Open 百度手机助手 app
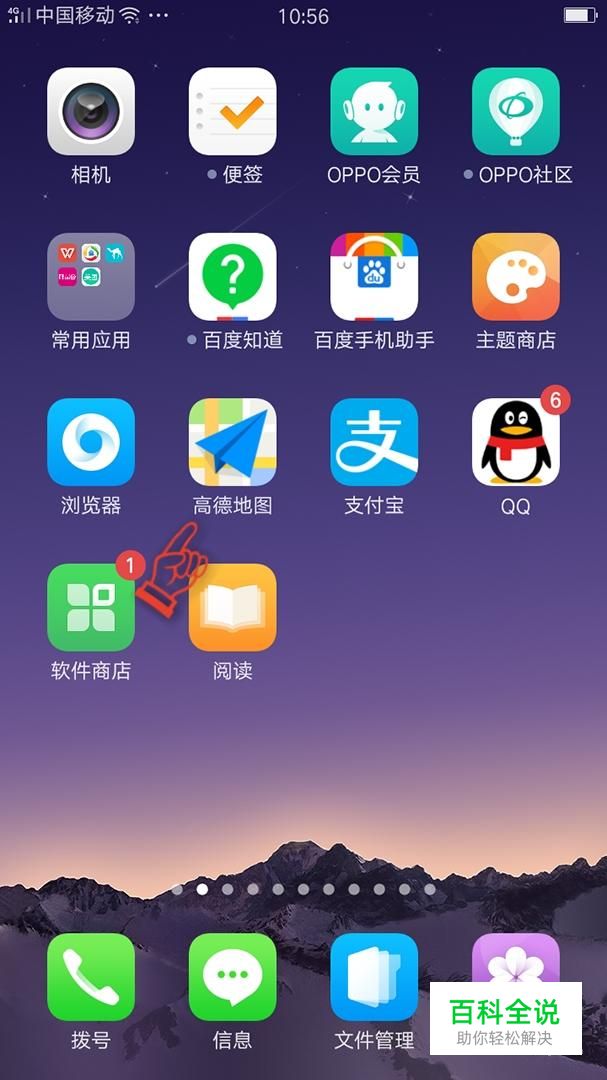 (374, 277)
